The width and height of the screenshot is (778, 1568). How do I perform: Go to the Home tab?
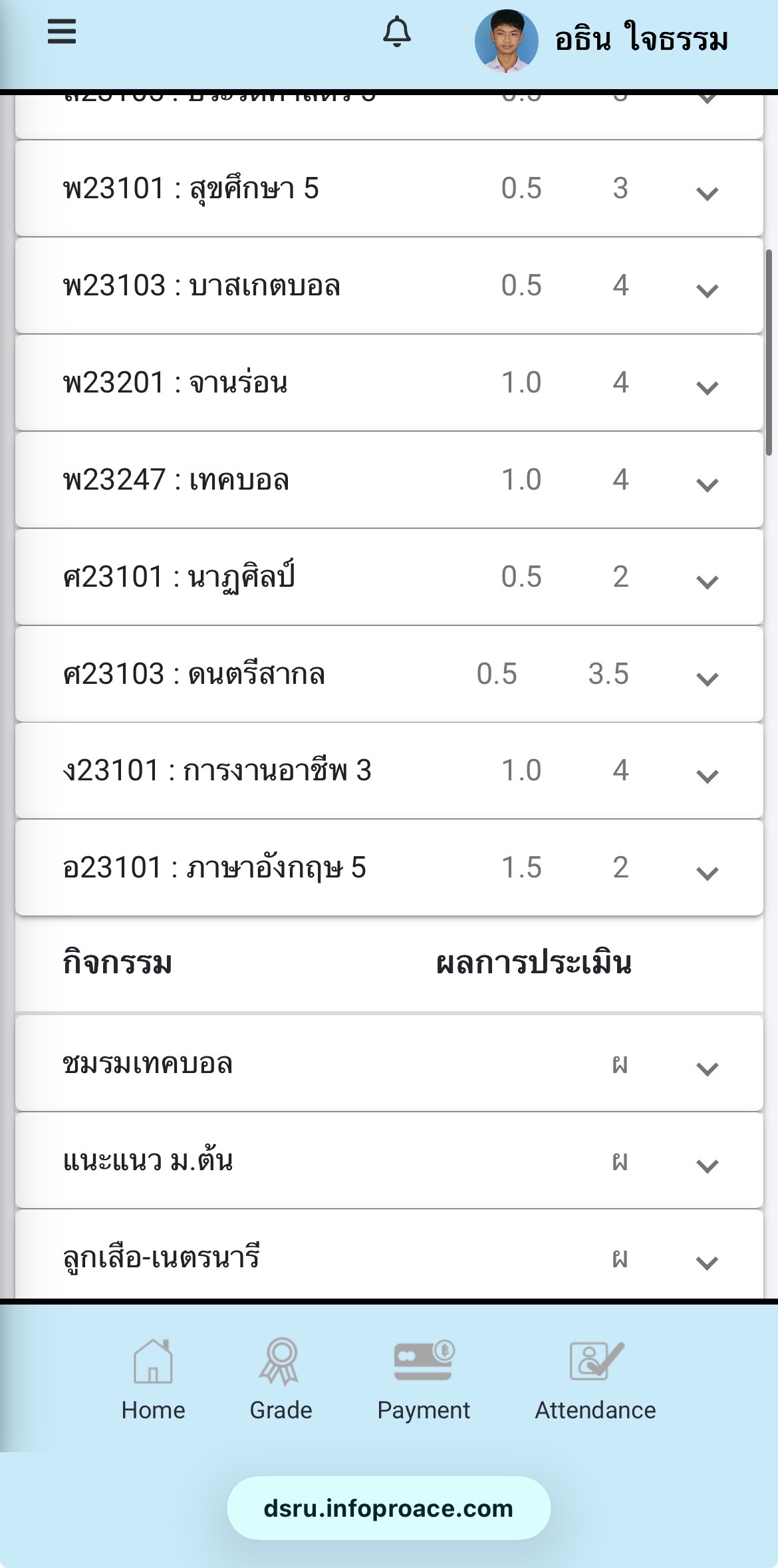coord(153,1380)
